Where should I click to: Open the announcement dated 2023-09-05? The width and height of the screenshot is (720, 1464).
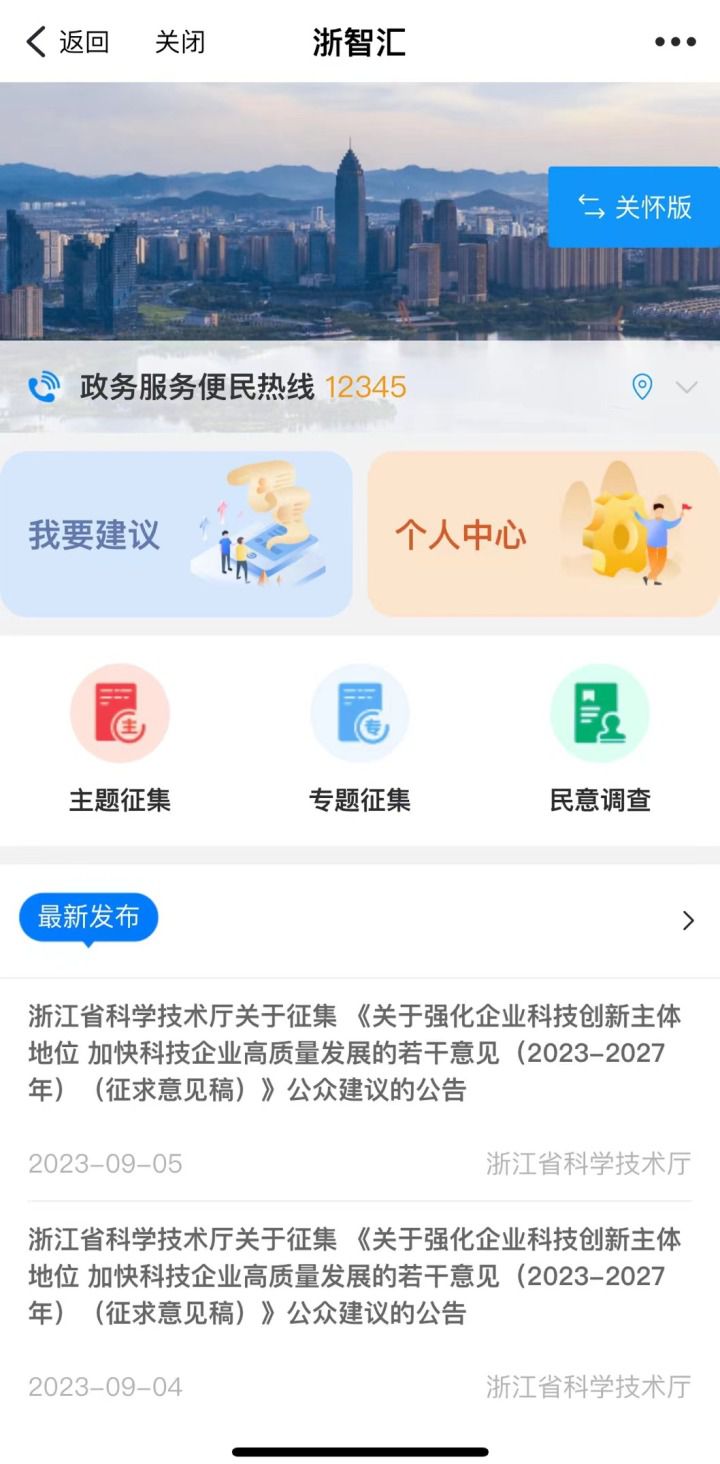click(x=355, y=1052)
